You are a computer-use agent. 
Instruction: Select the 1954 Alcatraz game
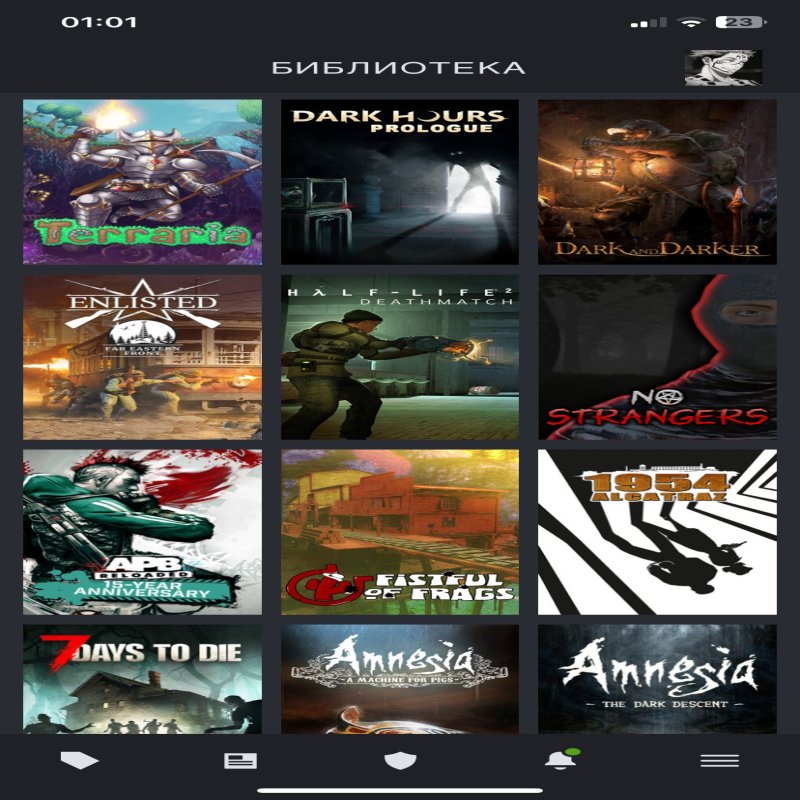pyautogui.click(x=657, y=532)
